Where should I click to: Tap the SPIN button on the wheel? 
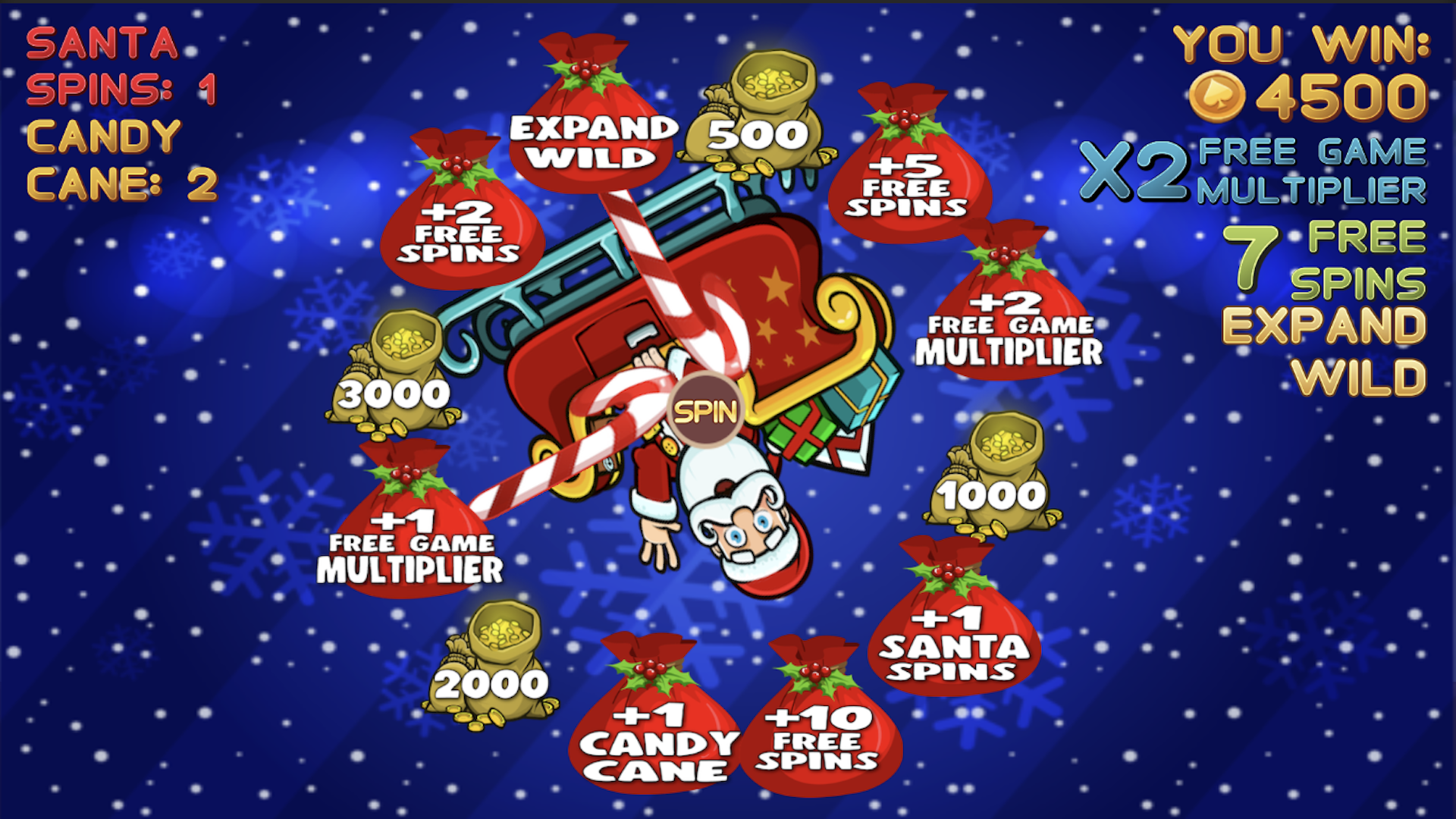705,410
